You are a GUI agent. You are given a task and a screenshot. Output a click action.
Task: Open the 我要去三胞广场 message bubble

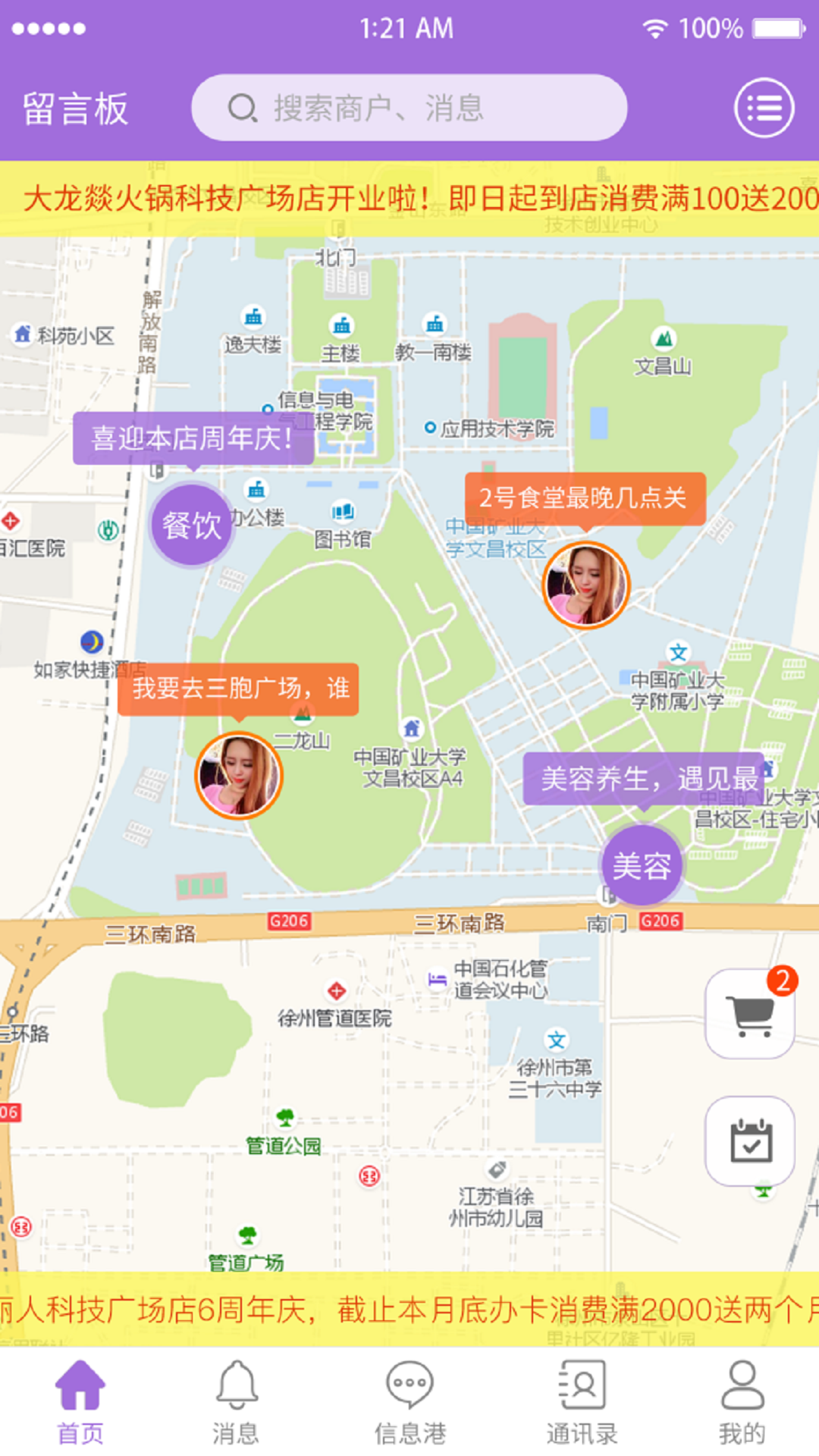click(x=238, y=689)
